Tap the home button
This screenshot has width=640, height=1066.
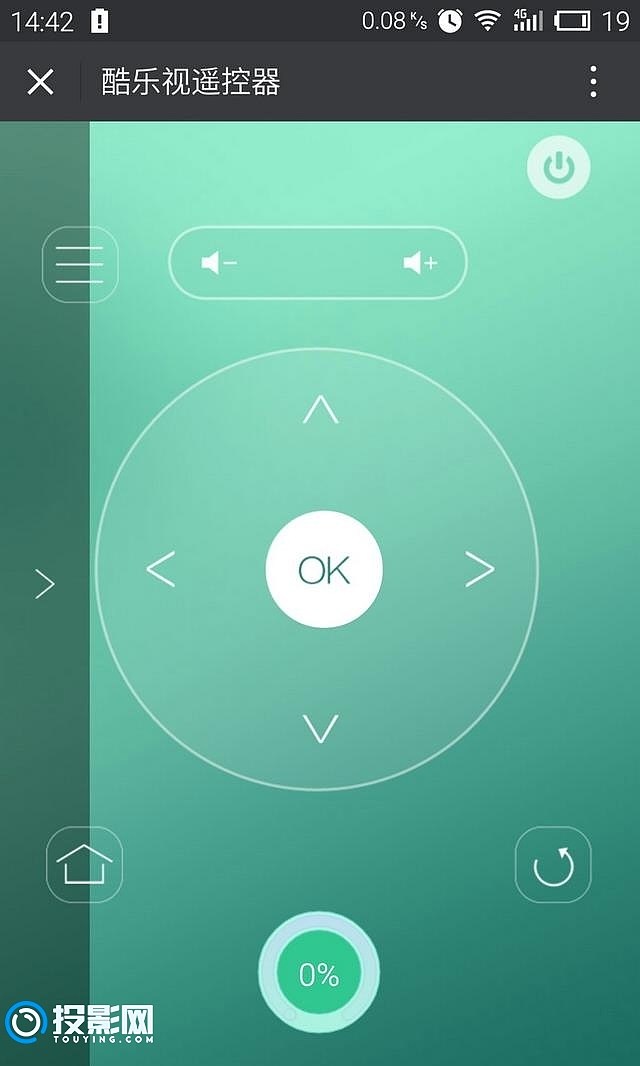tap(84, 864)
